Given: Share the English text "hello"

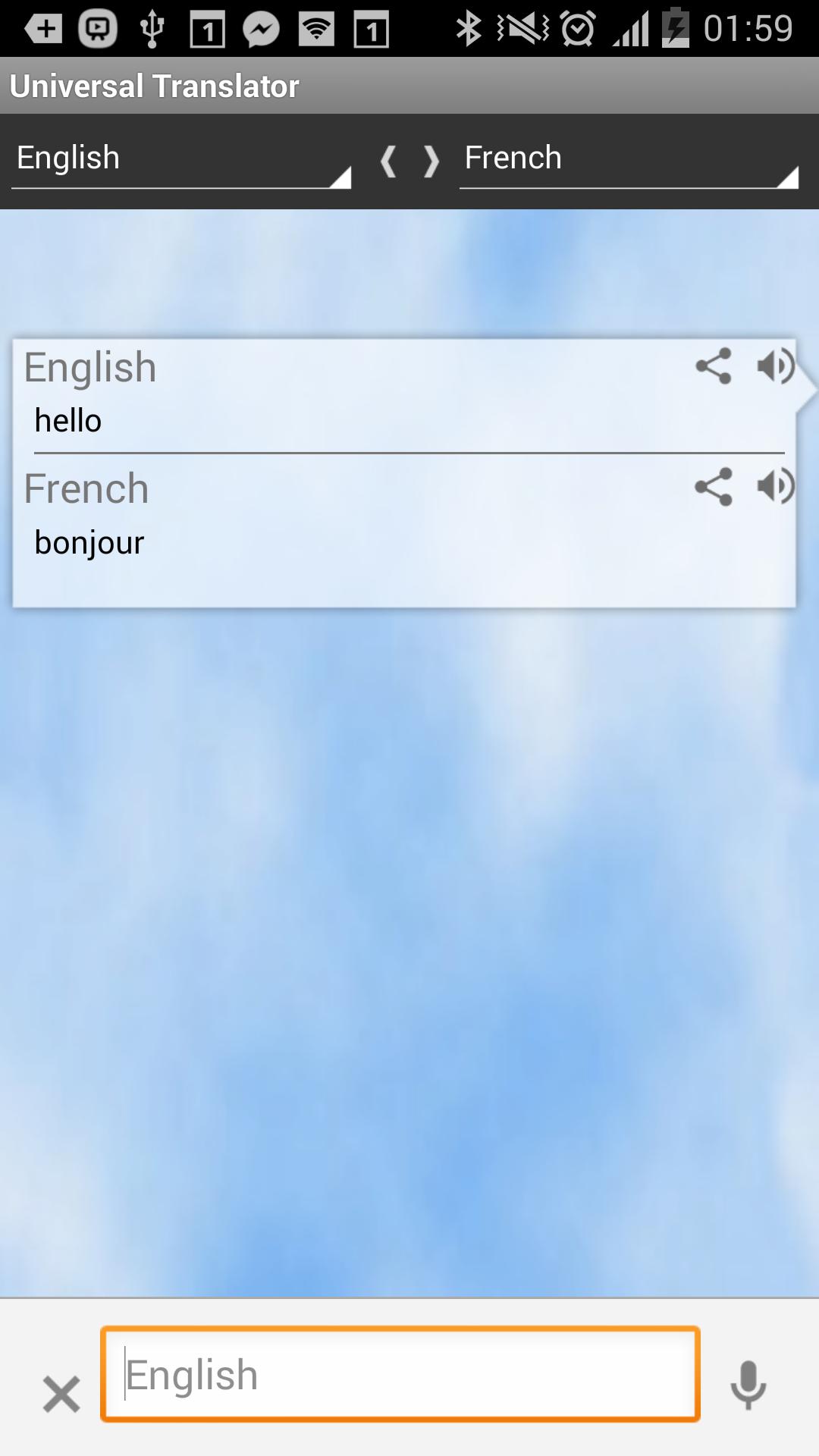Looking at the screenshot, I should point(714,366).
